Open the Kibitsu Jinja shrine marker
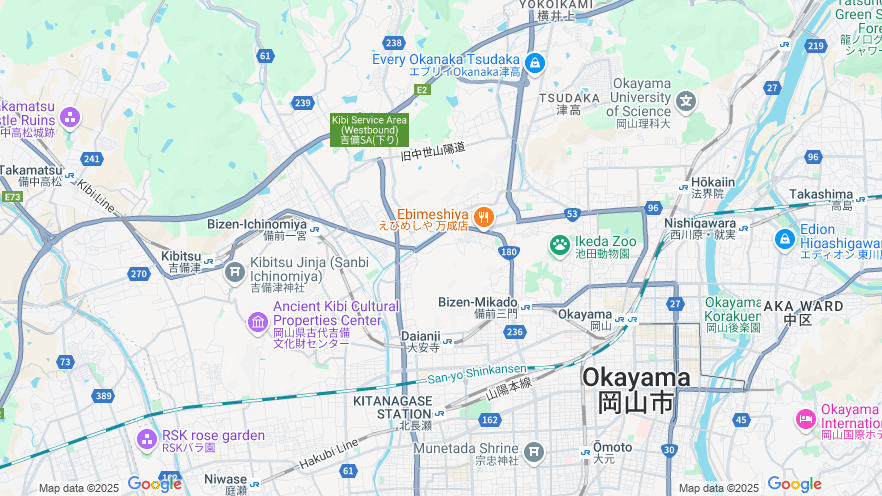 [x=235, y=271]
